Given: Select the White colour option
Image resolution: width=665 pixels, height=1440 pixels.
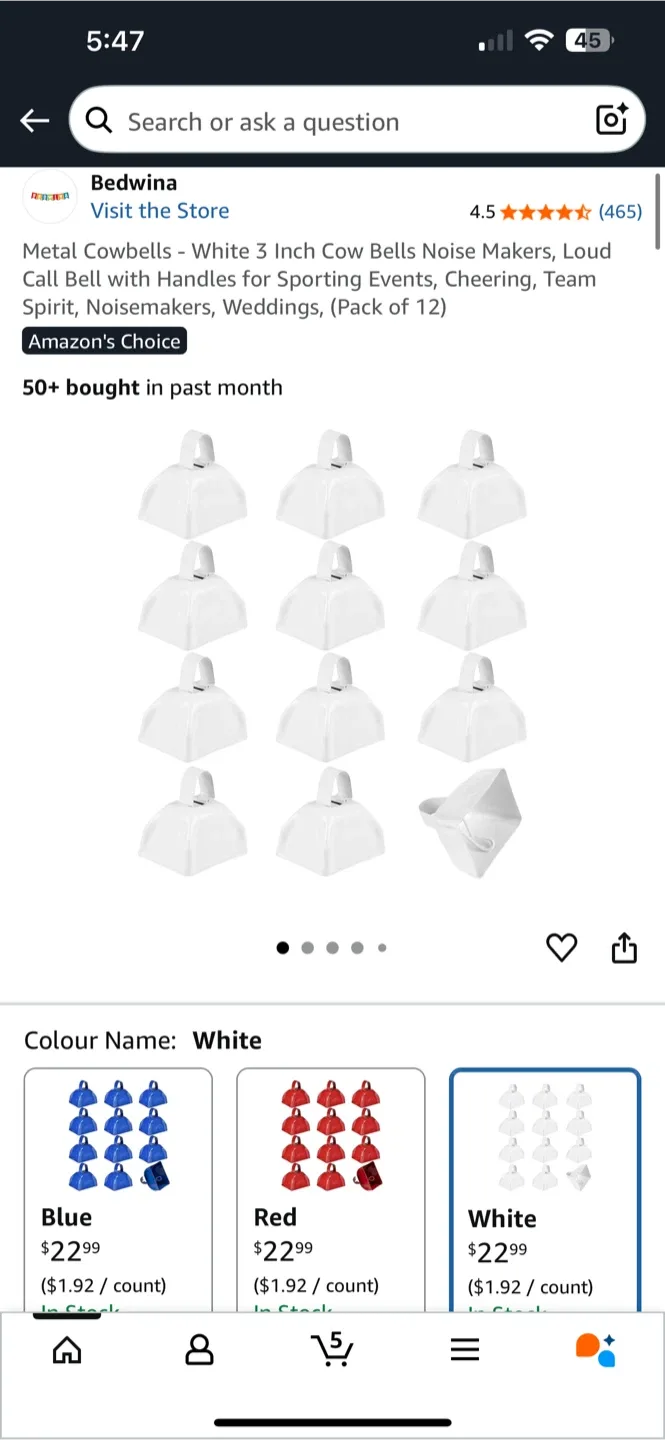Looking at the screenshot, I should pos(544,1188).
